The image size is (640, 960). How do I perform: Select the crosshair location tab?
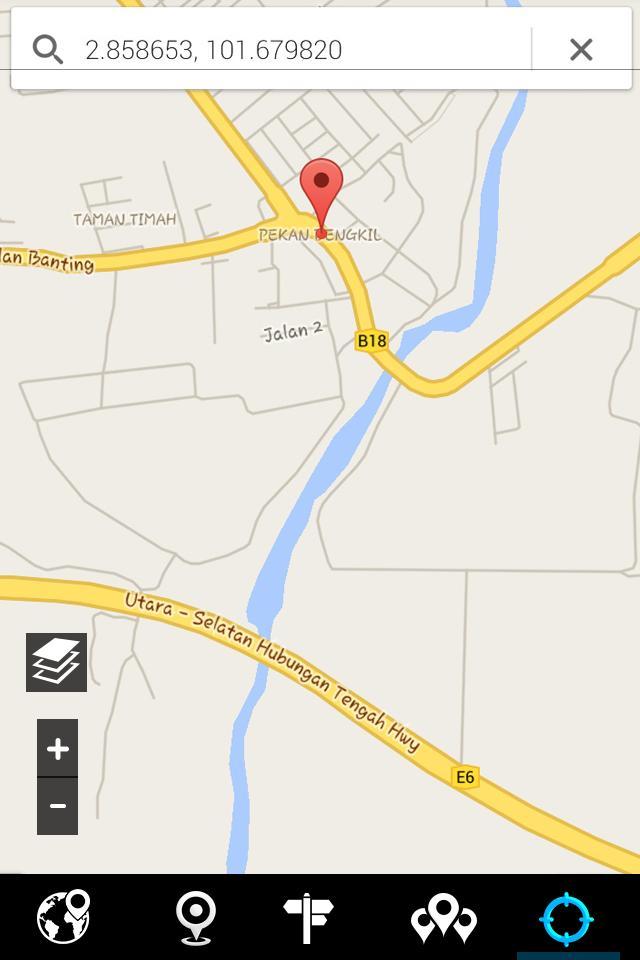pos(567,917)
